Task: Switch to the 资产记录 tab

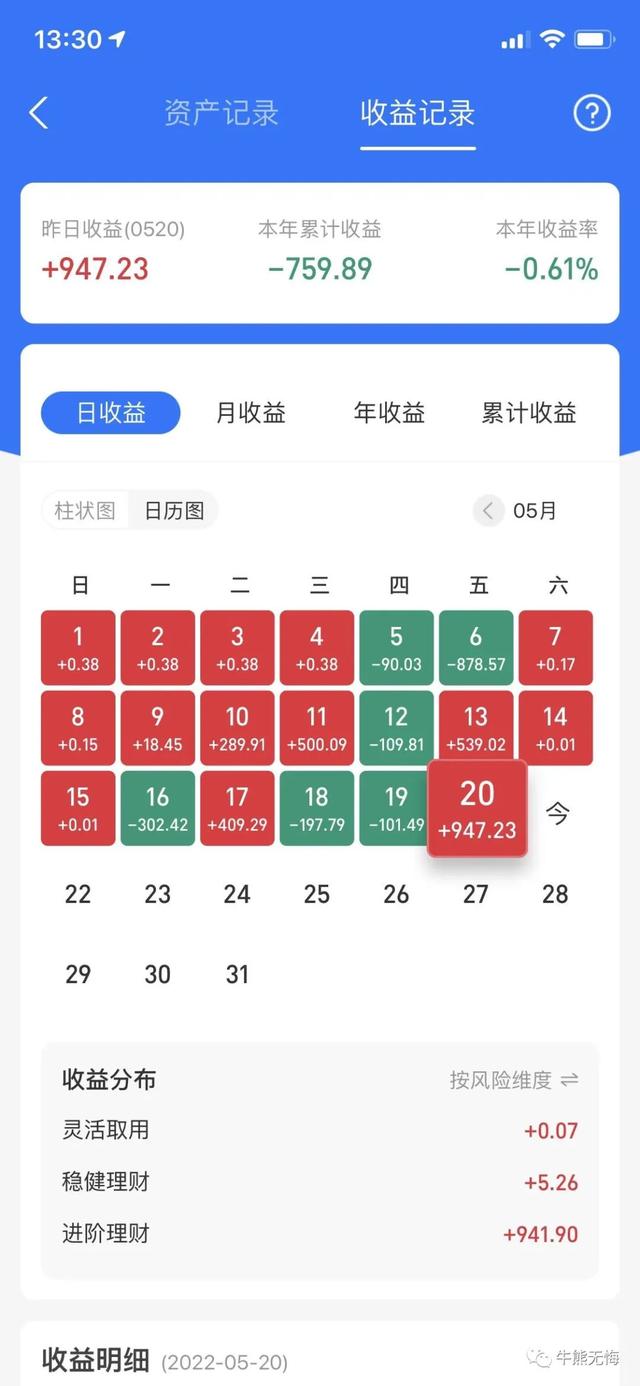Action: click(221, 113)
